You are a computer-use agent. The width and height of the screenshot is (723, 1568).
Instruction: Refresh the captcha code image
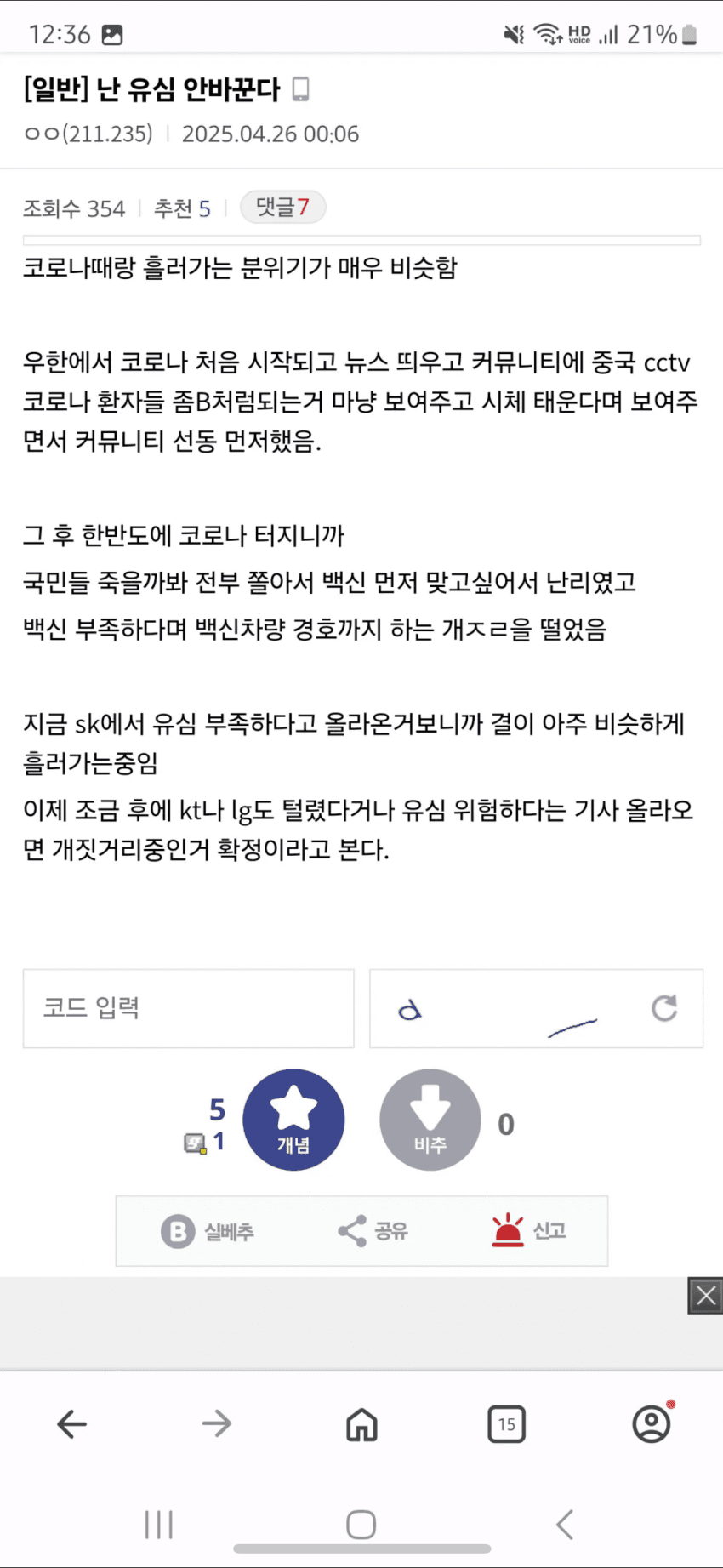(x=664, y=1008)
